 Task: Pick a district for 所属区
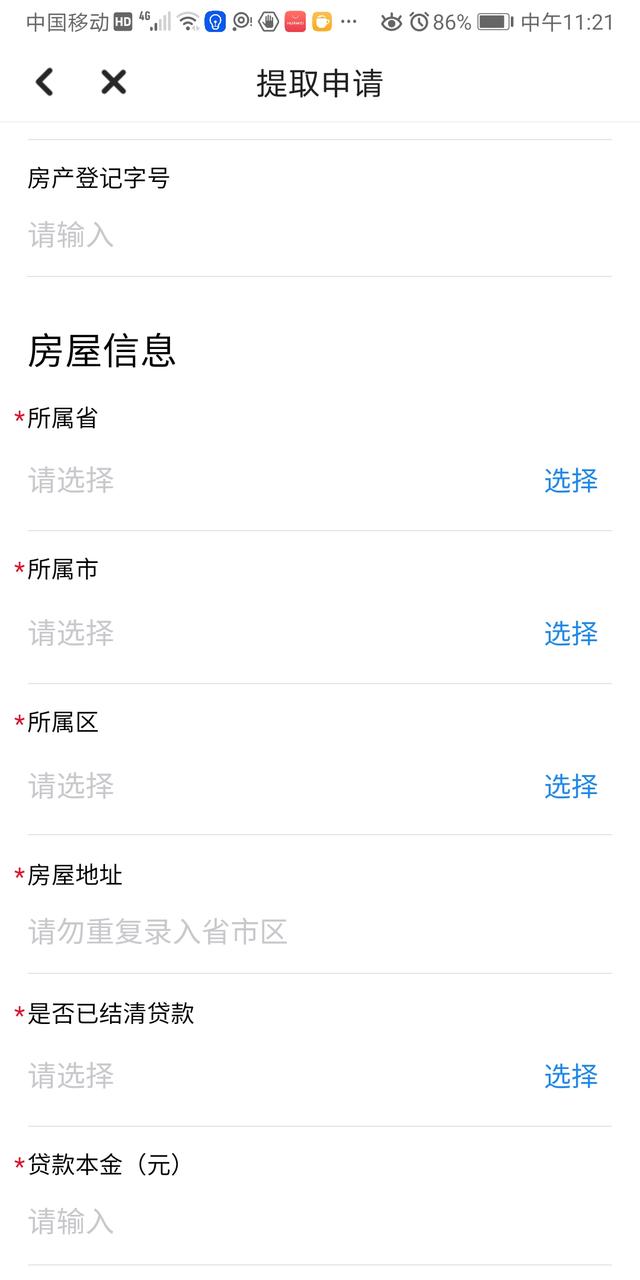(x=570, y=786)
